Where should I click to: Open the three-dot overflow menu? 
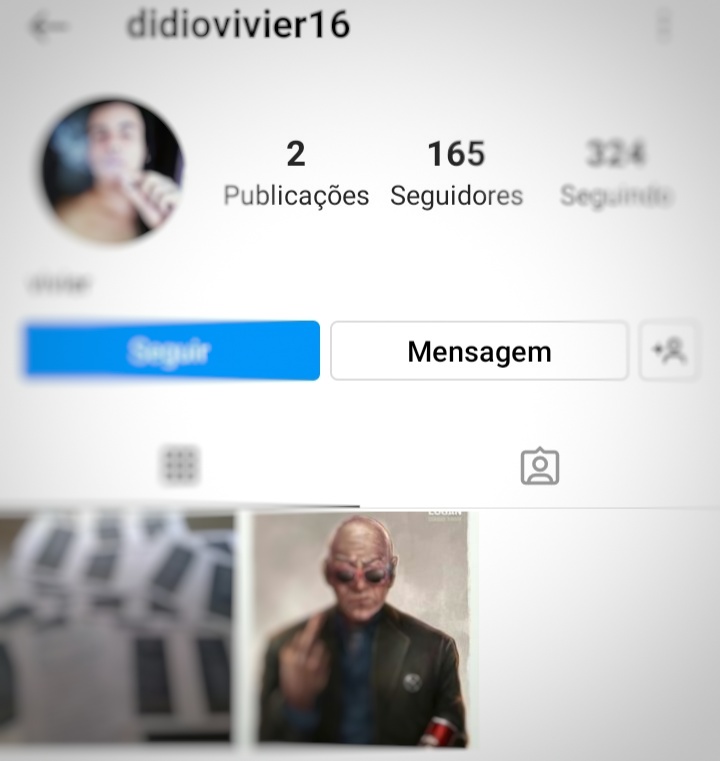665,27
